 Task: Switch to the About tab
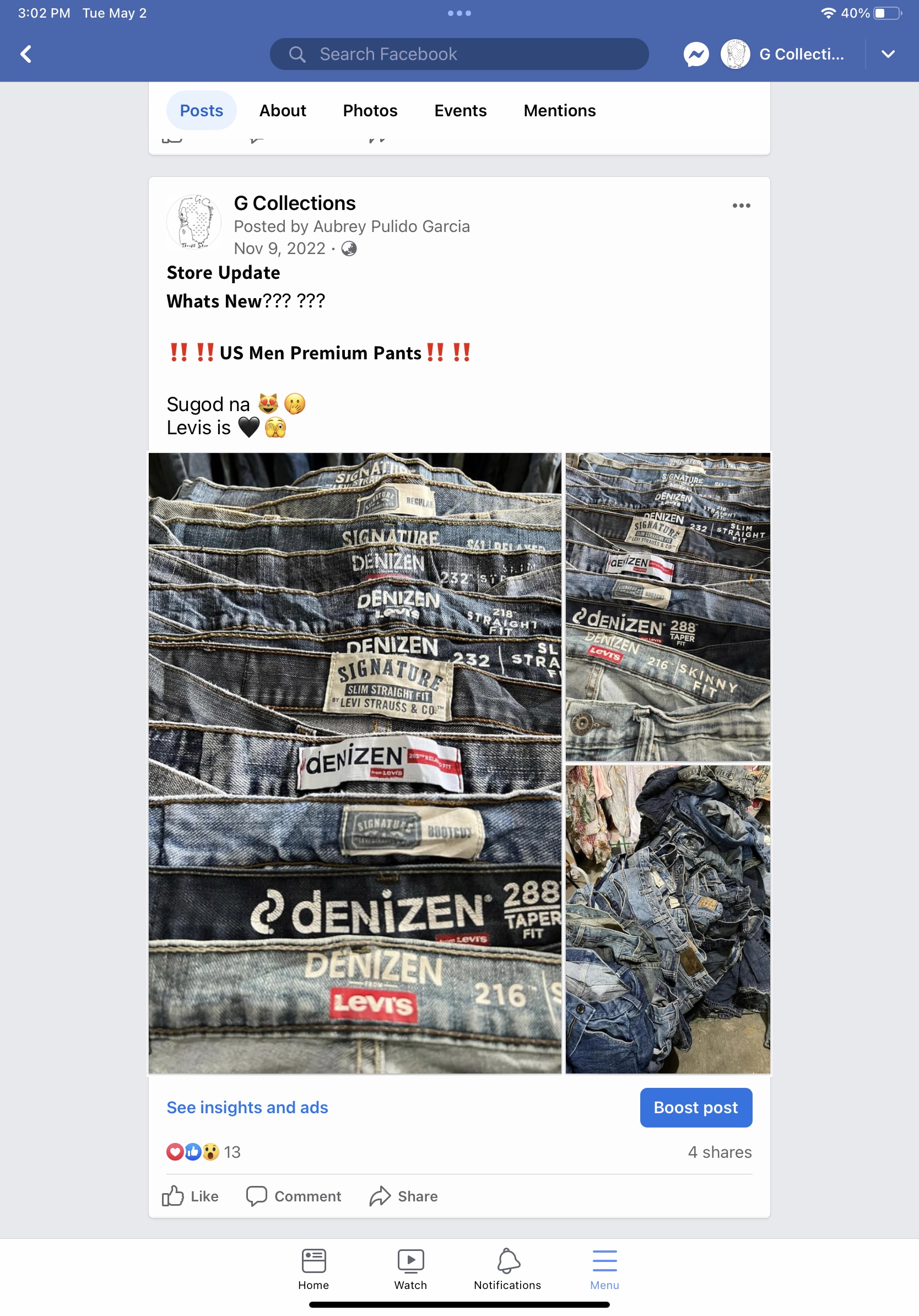pos(283,111)
